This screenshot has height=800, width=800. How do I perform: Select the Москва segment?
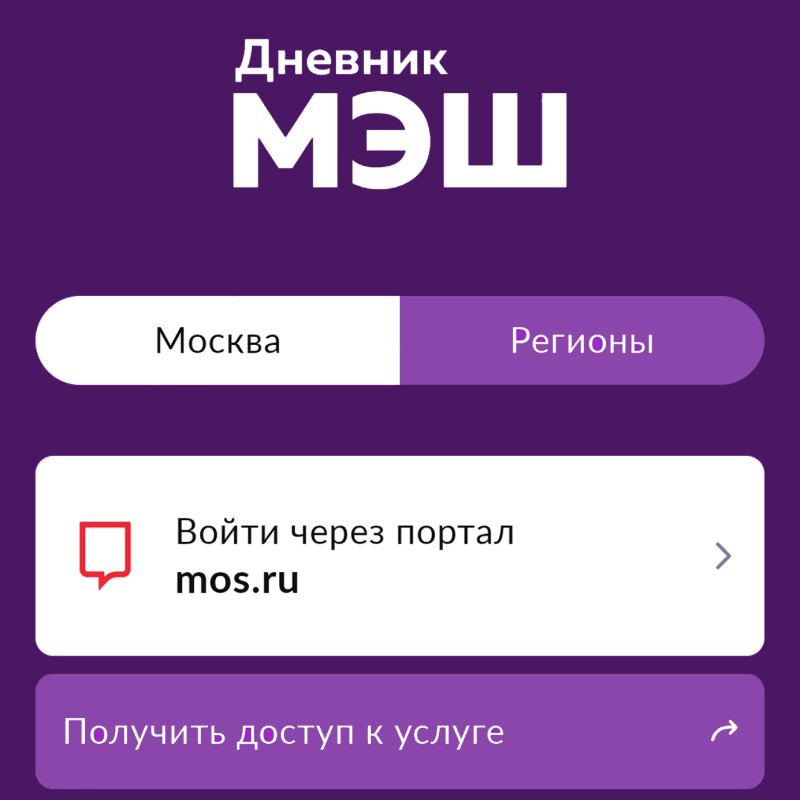pos(218,341)
